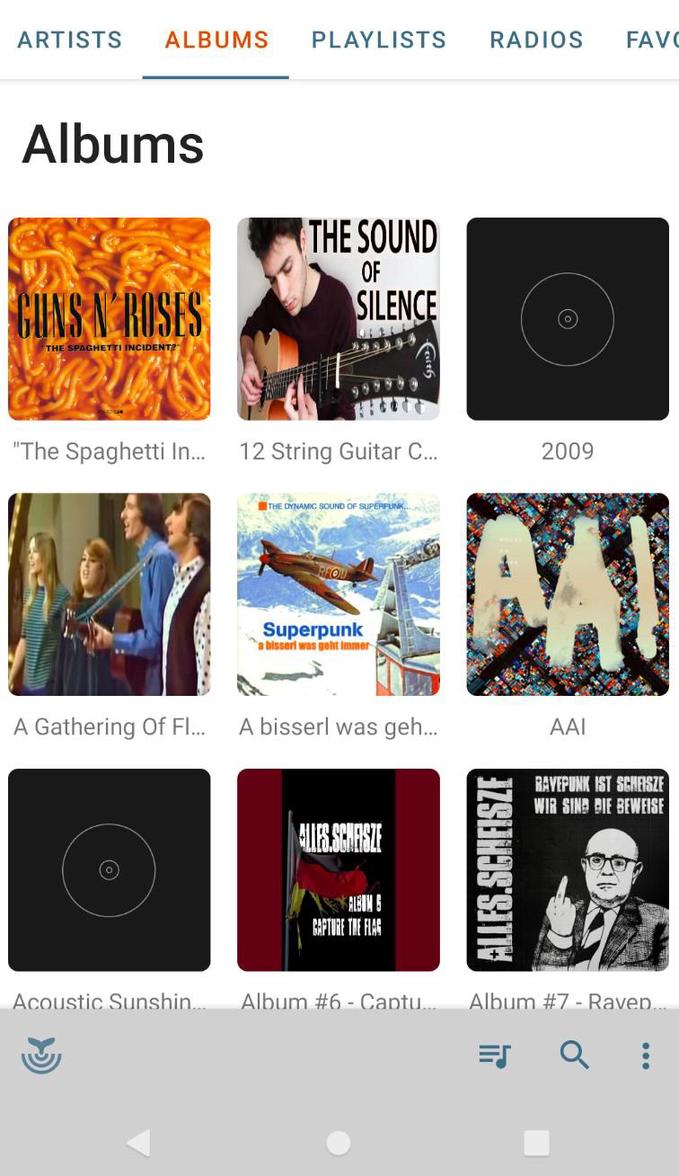This screenshot has height=1176, width=679.
Task: Select the 2009 album
Action: (x=567, y=319)
